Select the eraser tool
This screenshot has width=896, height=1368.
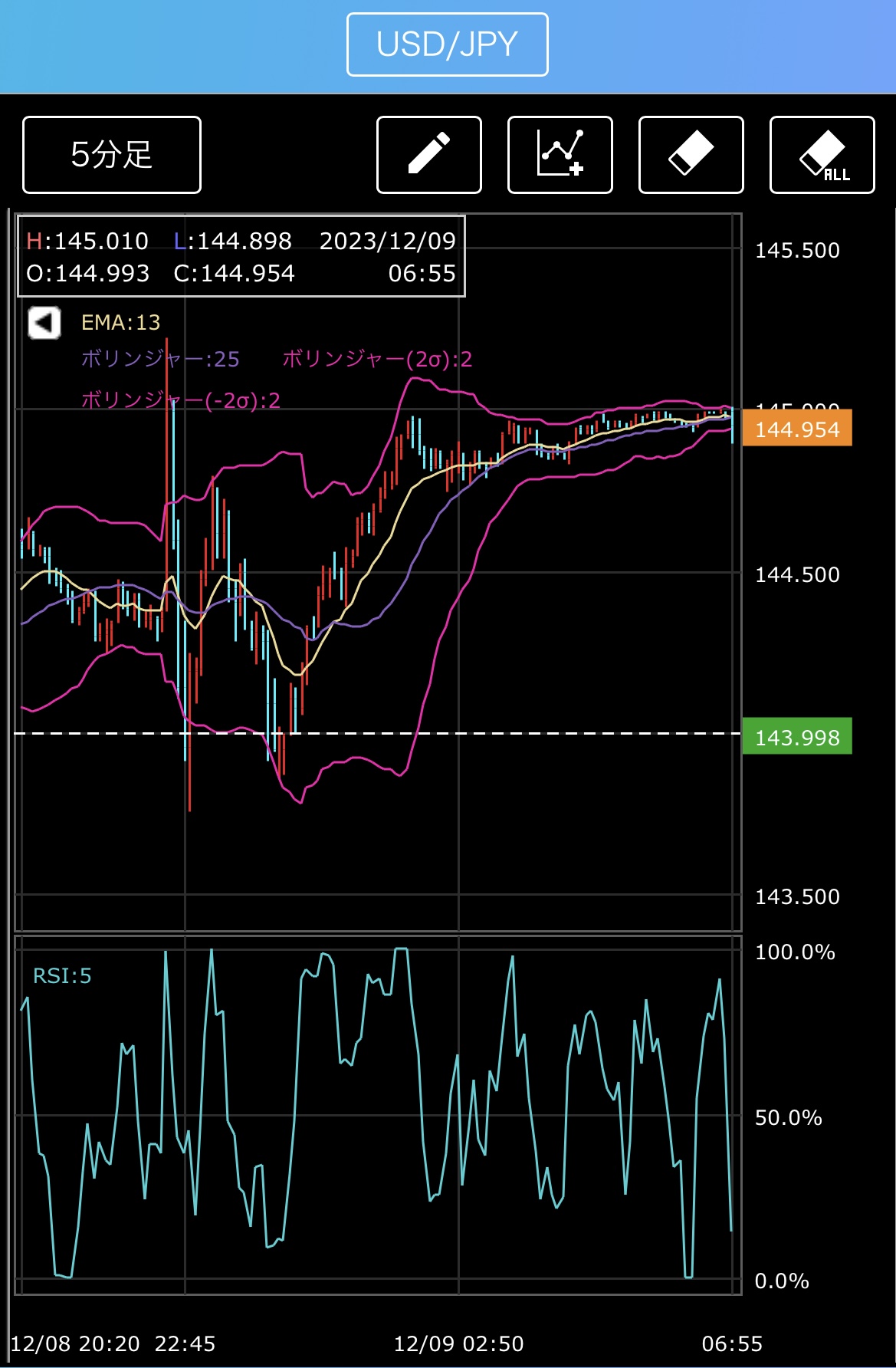tap(691, 155)
